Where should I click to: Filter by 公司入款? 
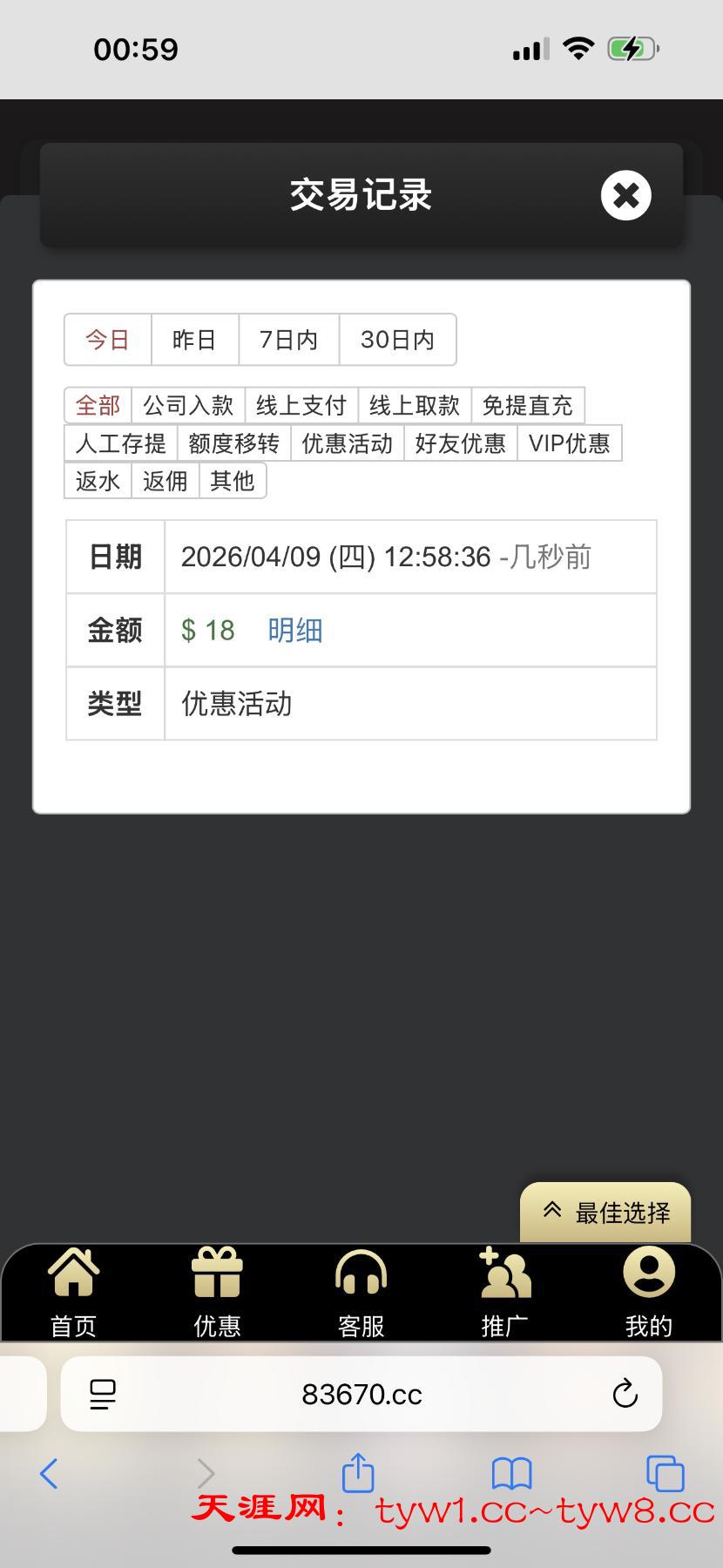coord(188,405)
